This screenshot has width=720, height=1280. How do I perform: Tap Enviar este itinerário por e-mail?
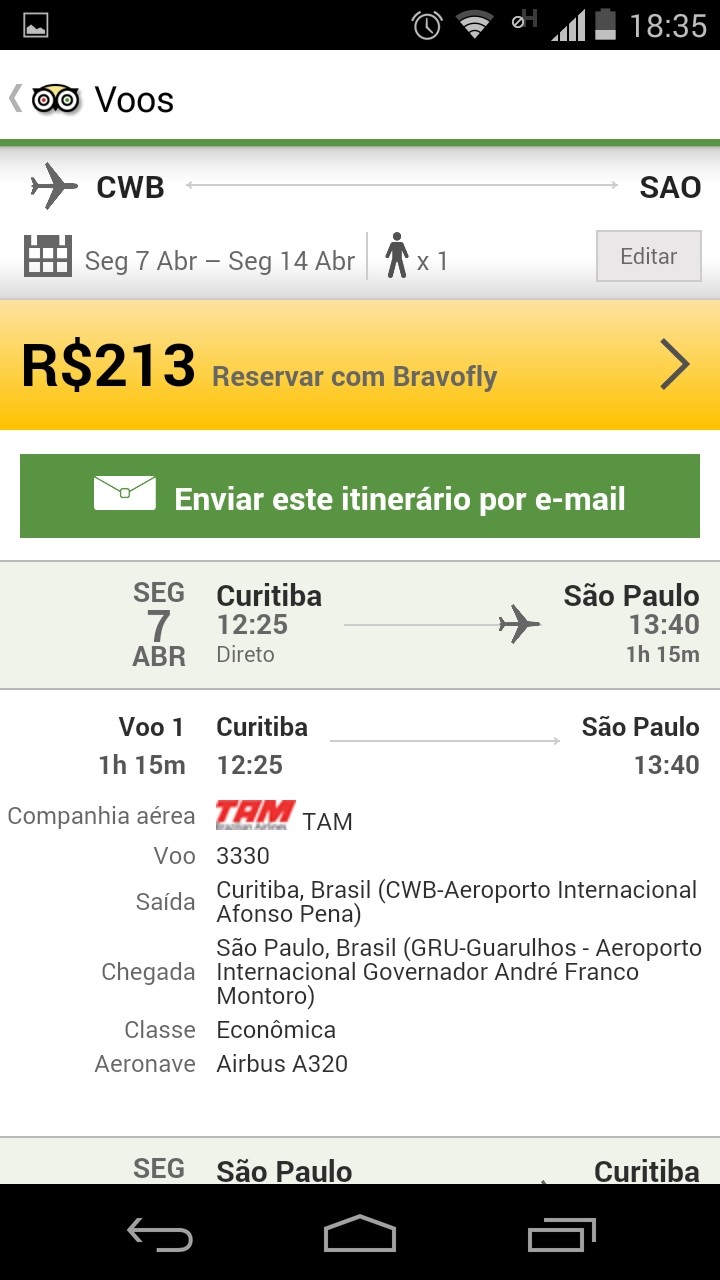coord(360,497)
